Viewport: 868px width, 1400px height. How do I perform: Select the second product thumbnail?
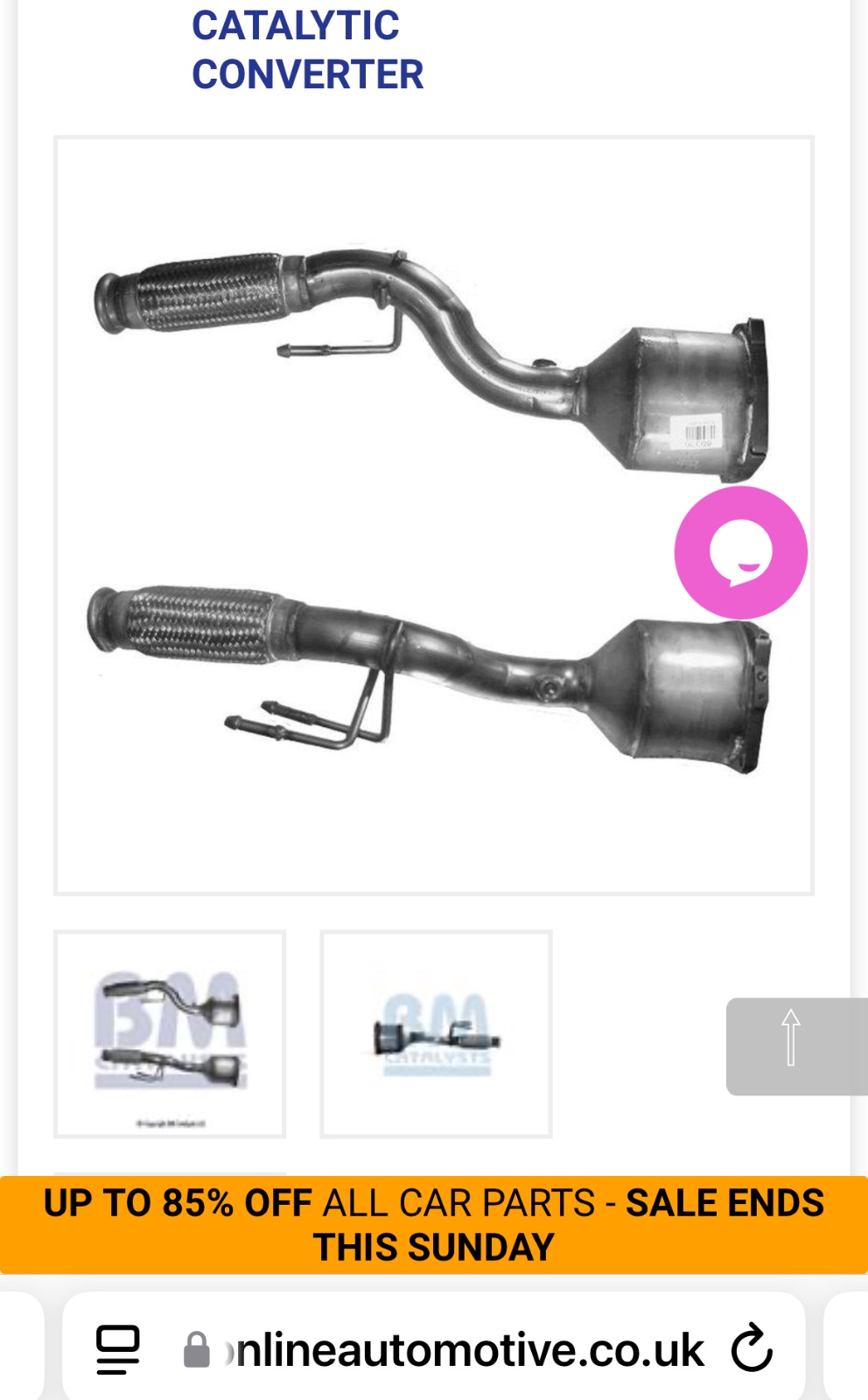pos(436,1033)
